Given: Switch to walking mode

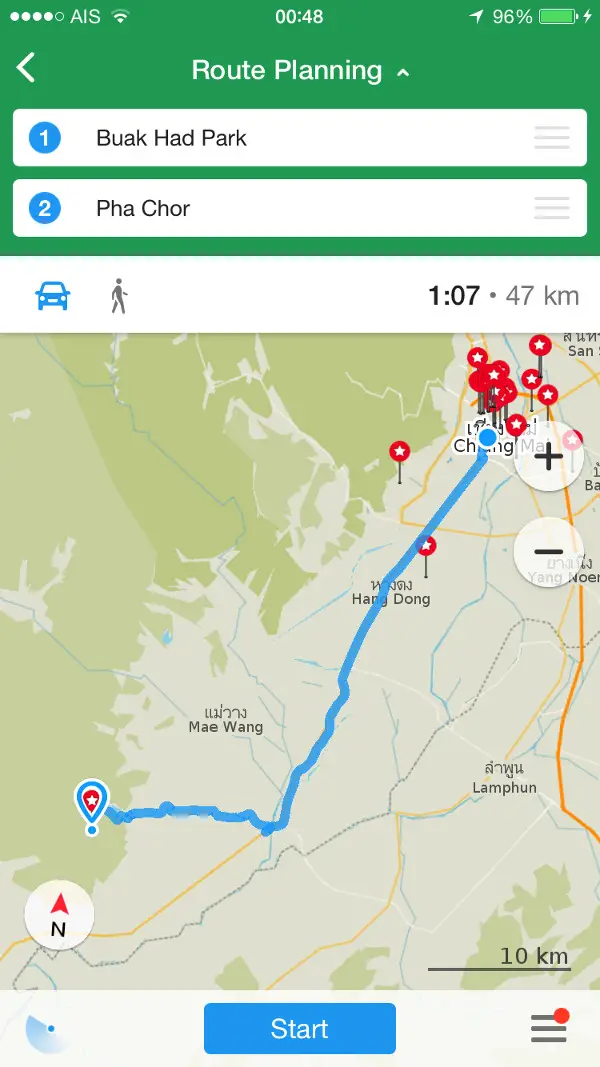Looking at the screenshot, I should pos(119,296).
